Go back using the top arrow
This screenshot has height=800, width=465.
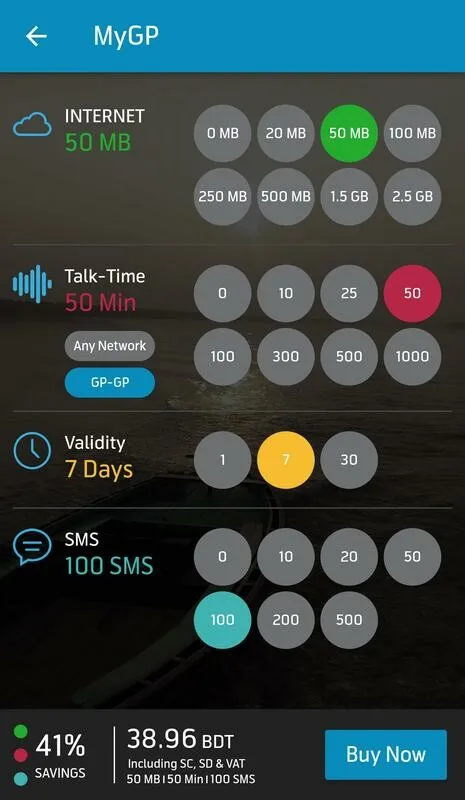(36, 36)
